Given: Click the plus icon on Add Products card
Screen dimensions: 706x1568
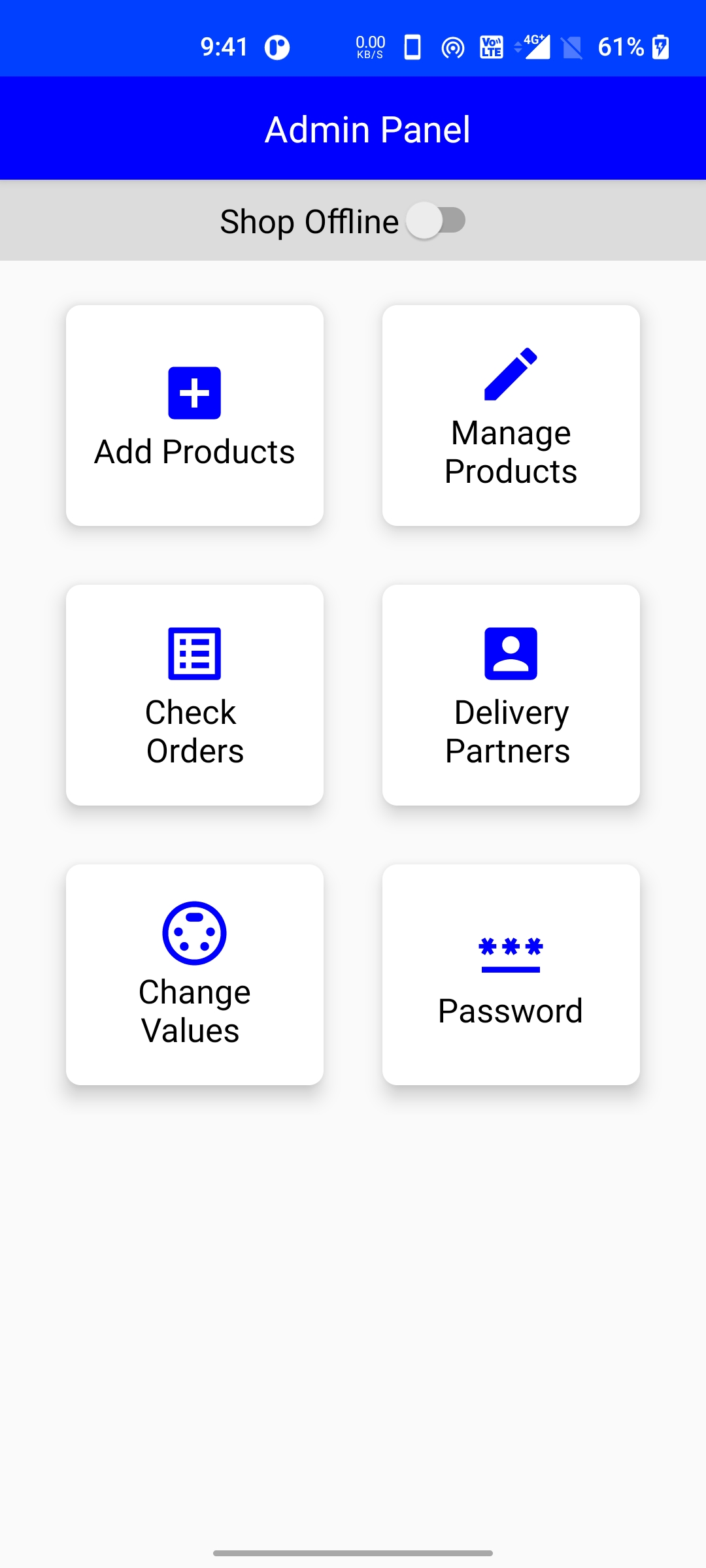Looking at the screenshot, I should coord(194,391).
